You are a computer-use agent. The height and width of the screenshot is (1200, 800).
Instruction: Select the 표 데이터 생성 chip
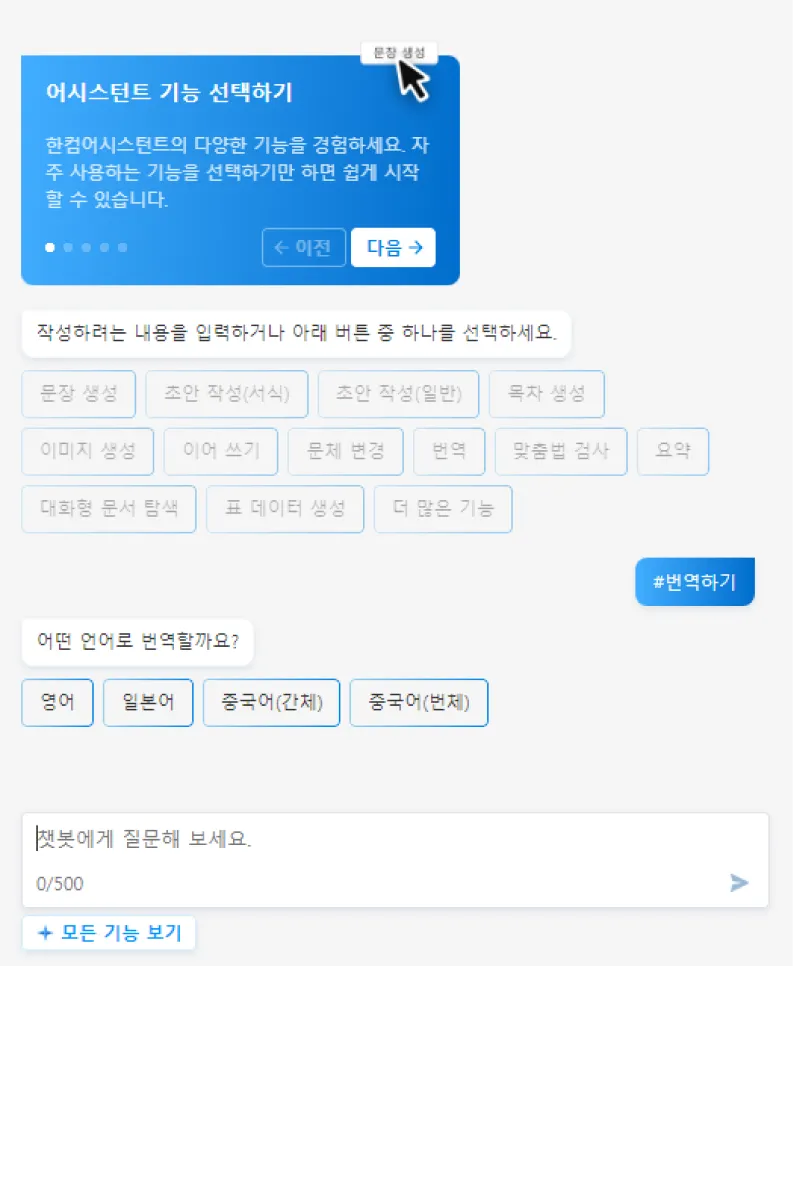[x=285, y=508]
